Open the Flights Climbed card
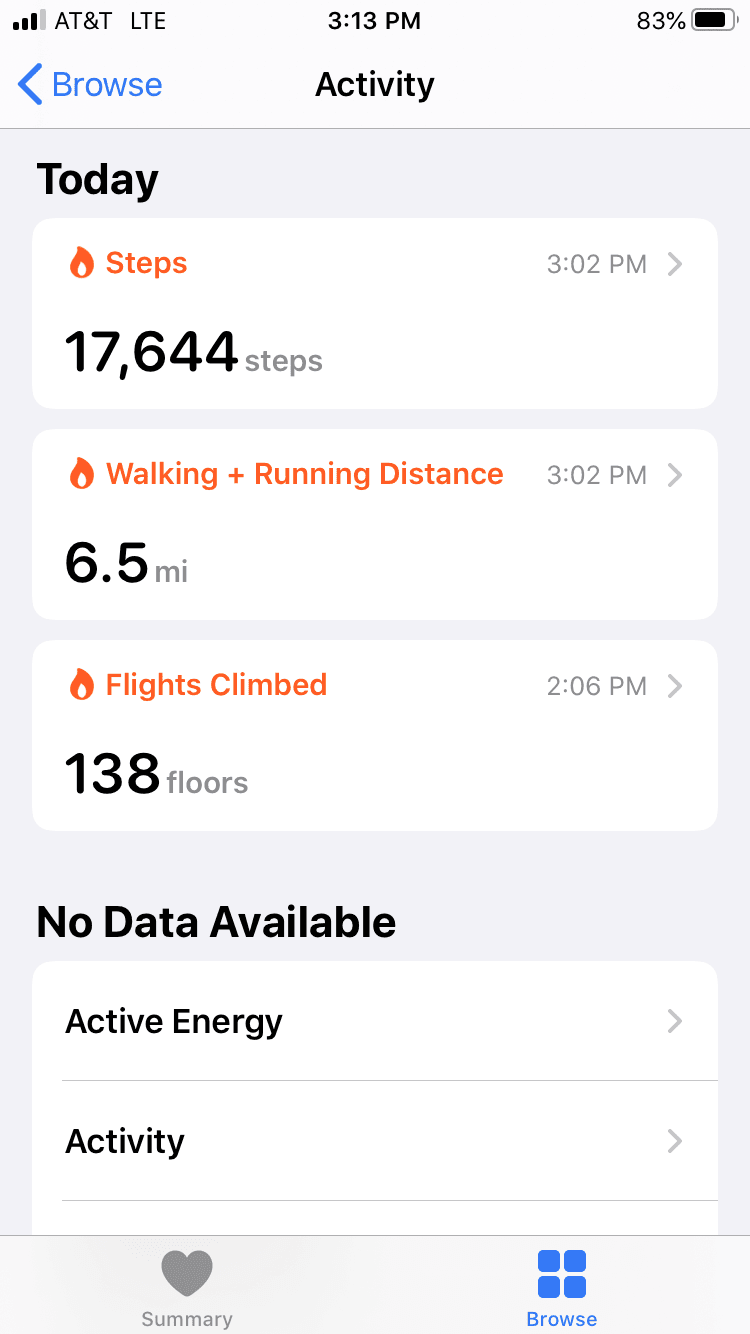The height and width of the screenshot is (1334, 750). click(x=374, y=735)
